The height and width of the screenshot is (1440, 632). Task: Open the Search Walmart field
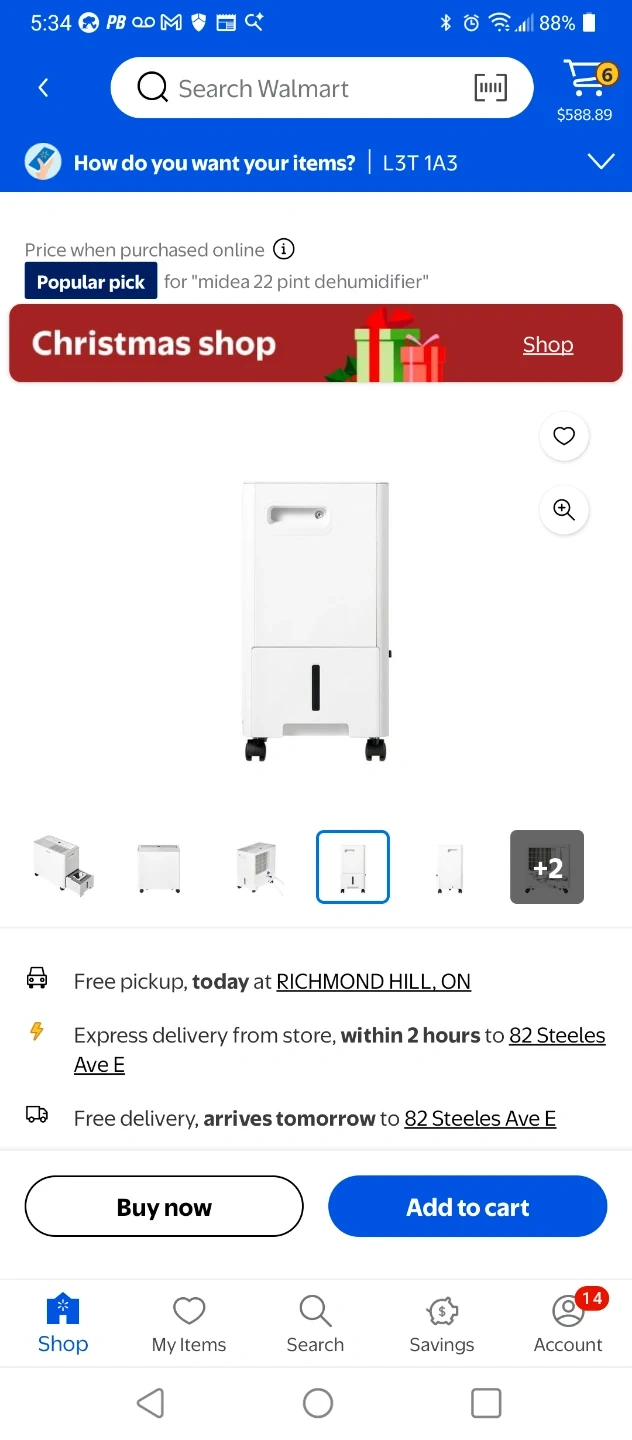(x=300, y=88)
